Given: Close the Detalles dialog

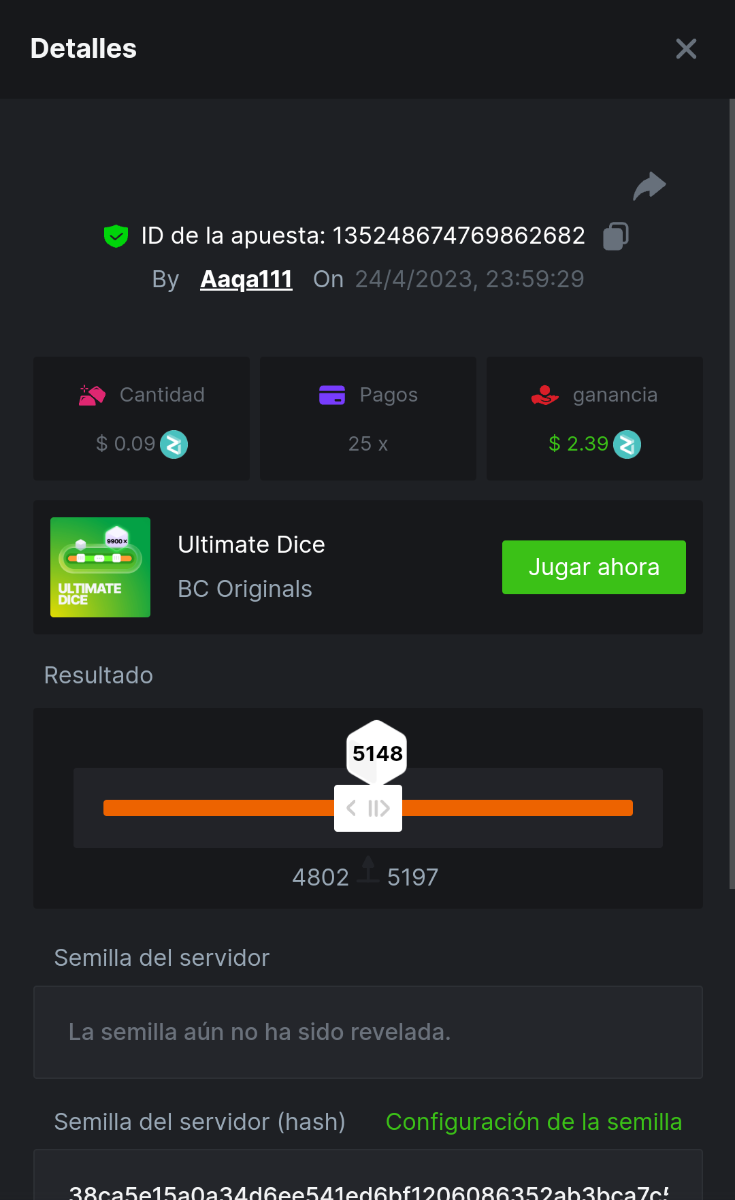Looking at the screenshot, I should pos(686,49).
